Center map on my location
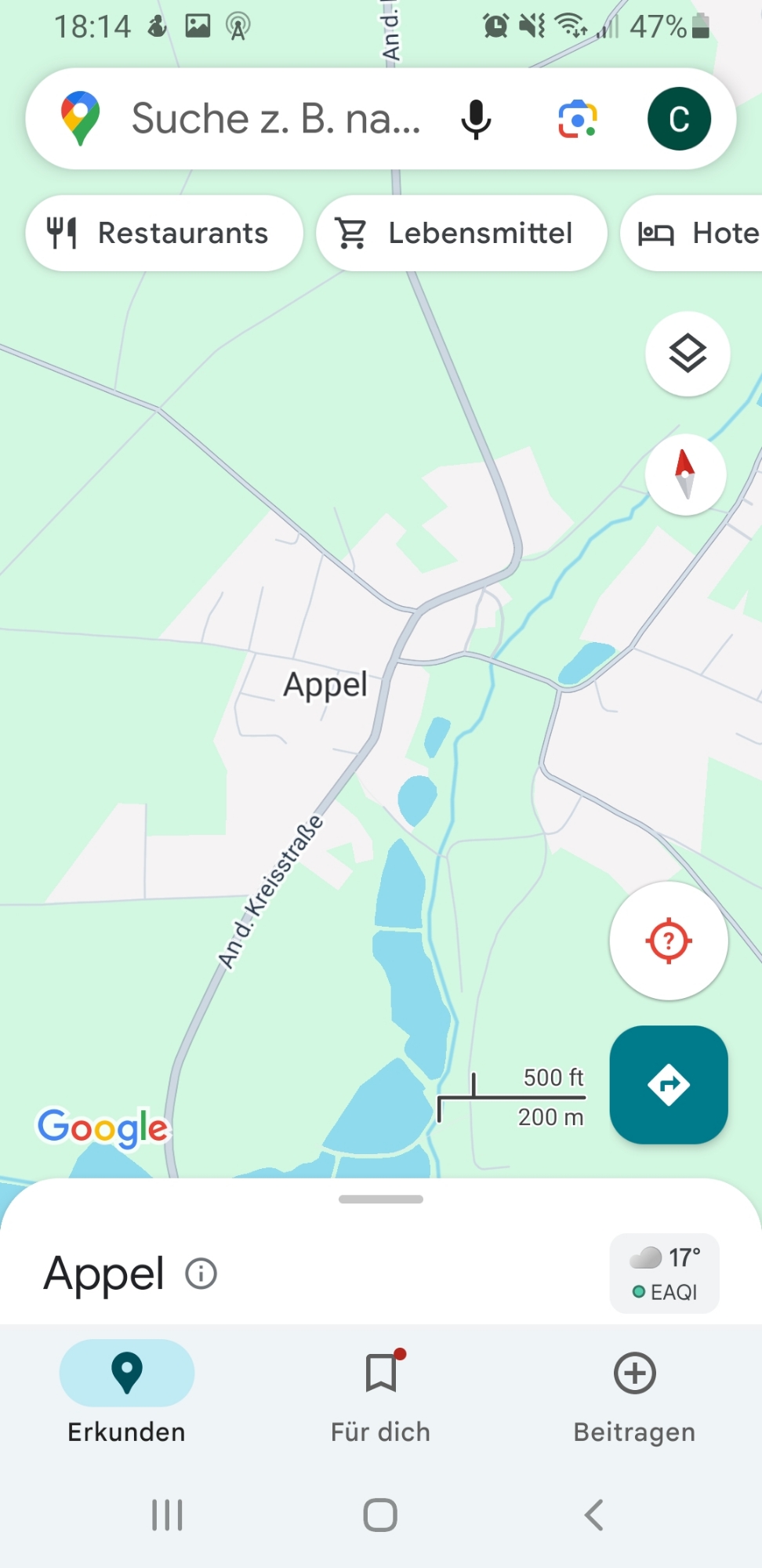The height and width of the screenshot is (1568, 762). [669, 940]
